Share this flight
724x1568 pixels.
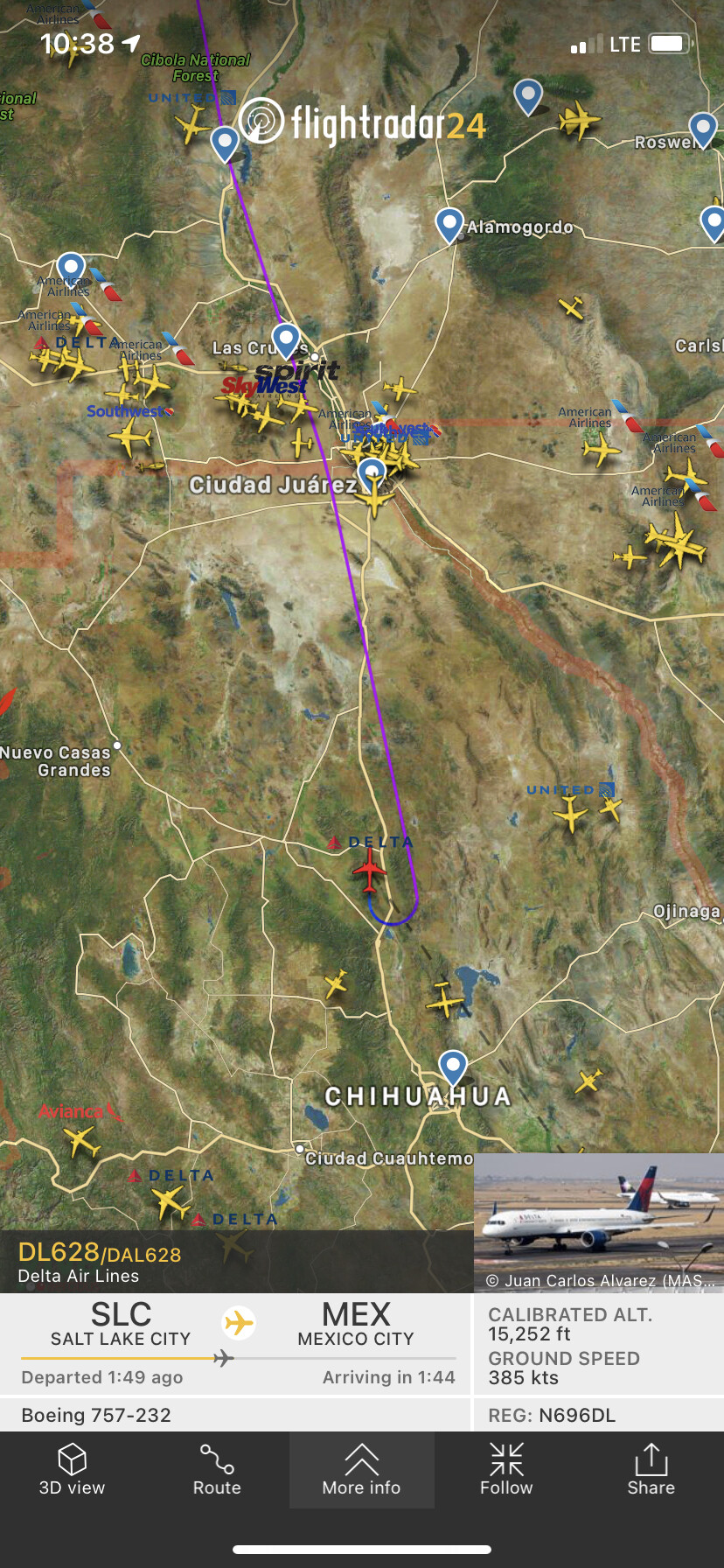tap(651, 1470)
